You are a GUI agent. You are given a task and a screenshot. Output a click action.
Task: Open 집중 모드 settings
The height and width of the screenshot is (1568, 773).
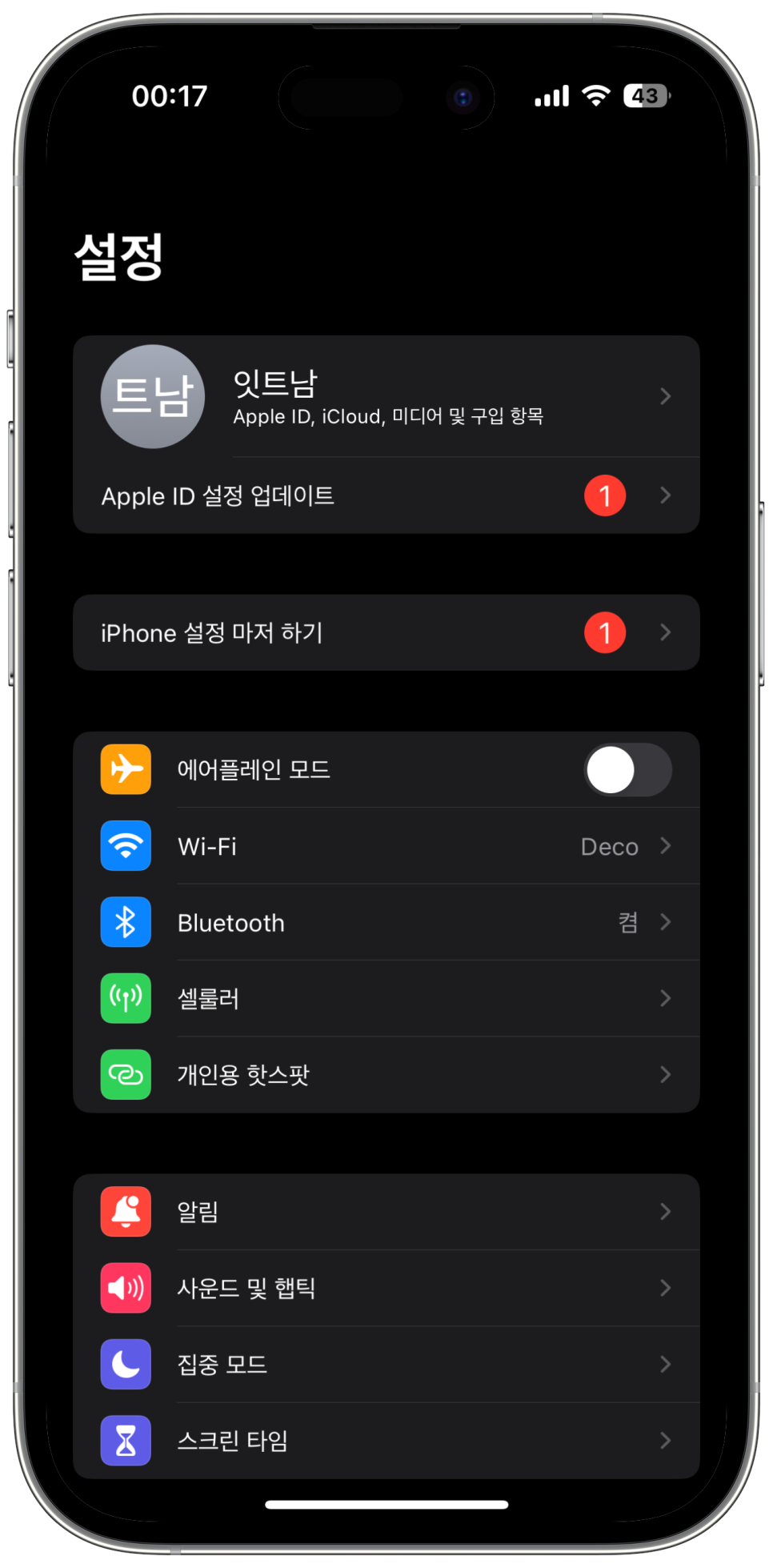coord(386,1364)
